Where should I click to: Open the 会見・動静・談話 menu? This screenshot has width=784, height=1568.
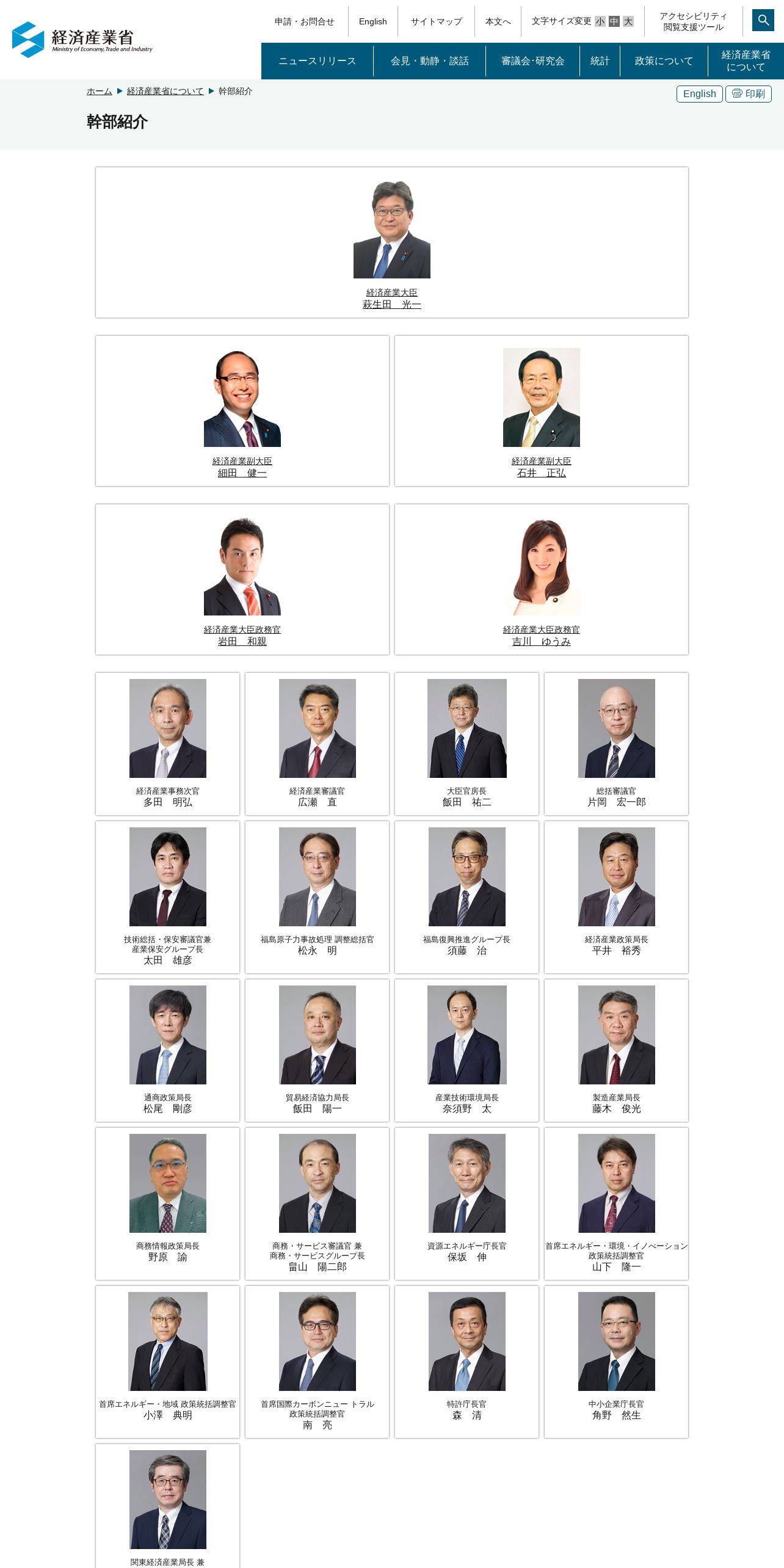tap(430, 61)
